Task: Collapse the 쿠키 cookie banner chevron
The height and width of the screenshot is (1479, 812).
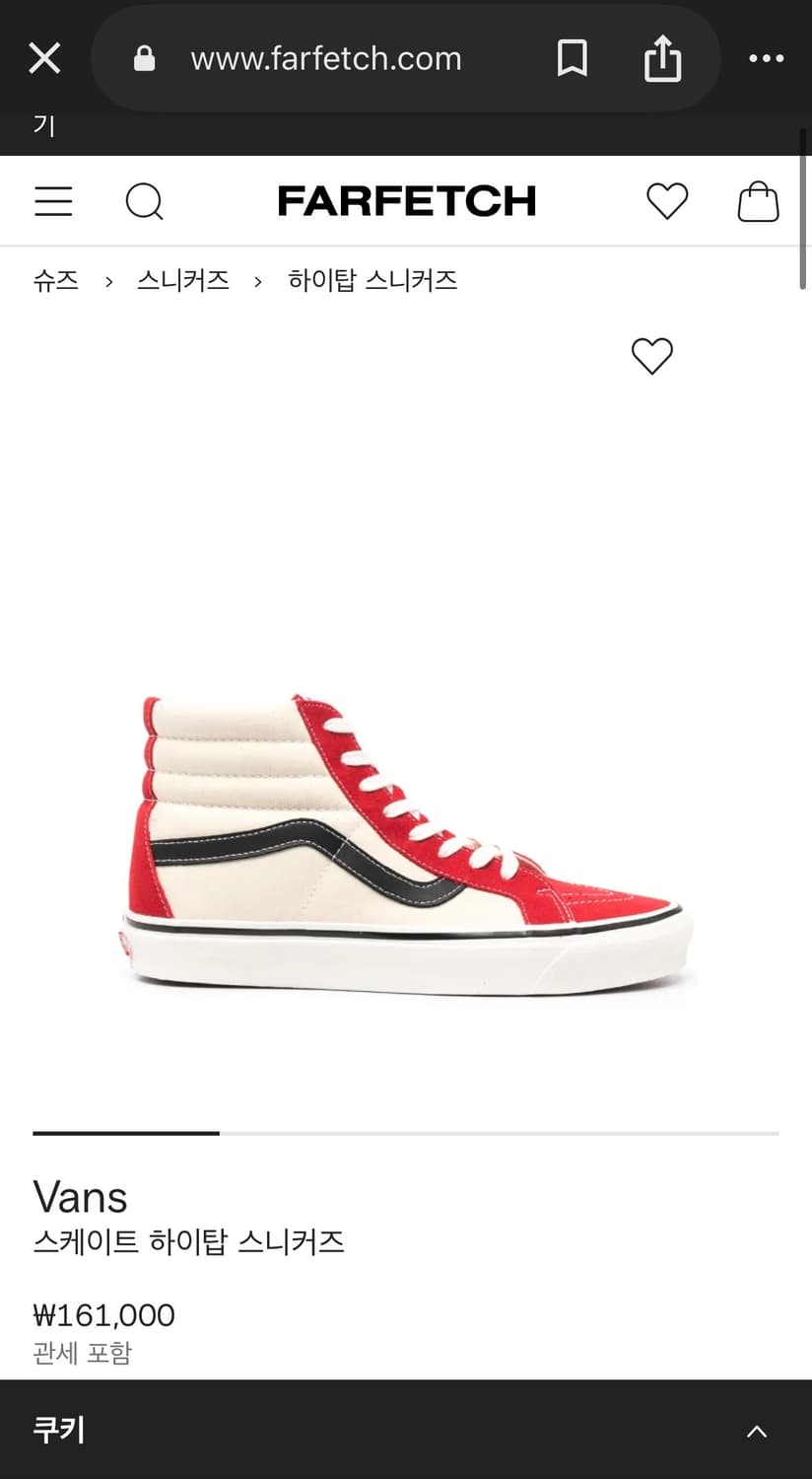Action: point(757,1431)
